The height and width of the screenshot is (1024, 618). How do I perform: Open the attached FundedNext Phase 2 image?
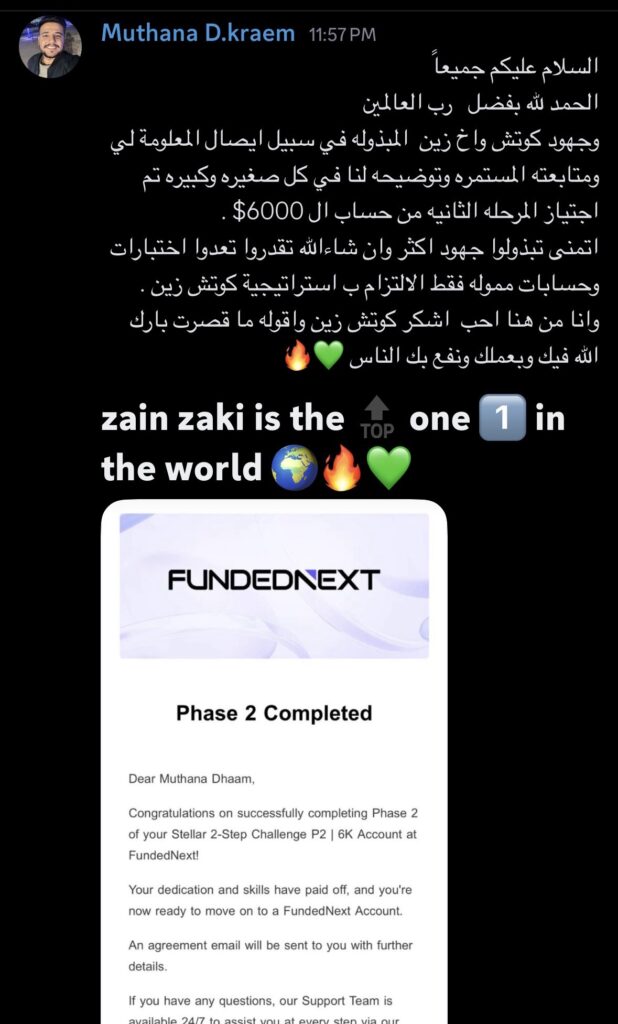pyautogui.click(x=274, y=760)
